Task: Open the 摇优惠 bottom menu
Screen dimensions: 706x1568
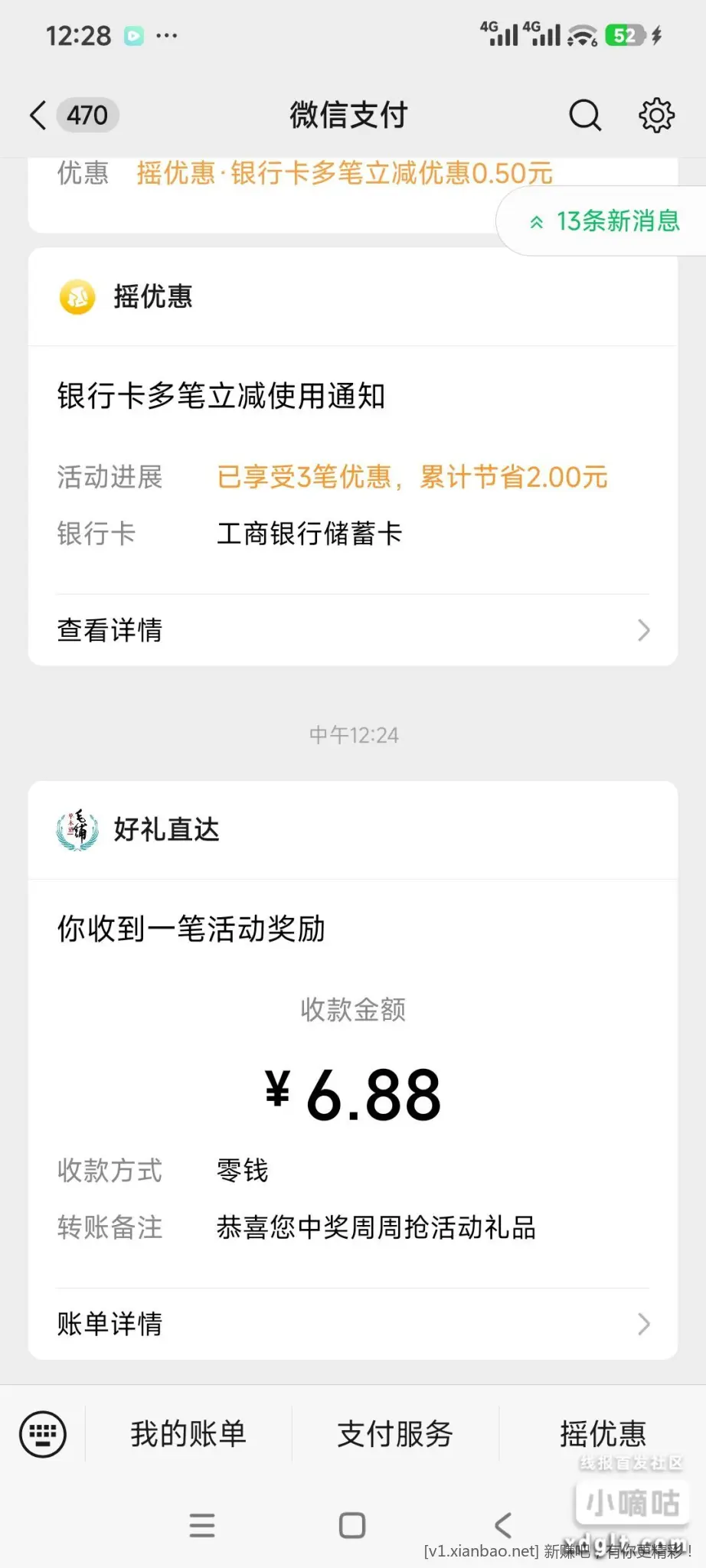Action: (603, 1434)
